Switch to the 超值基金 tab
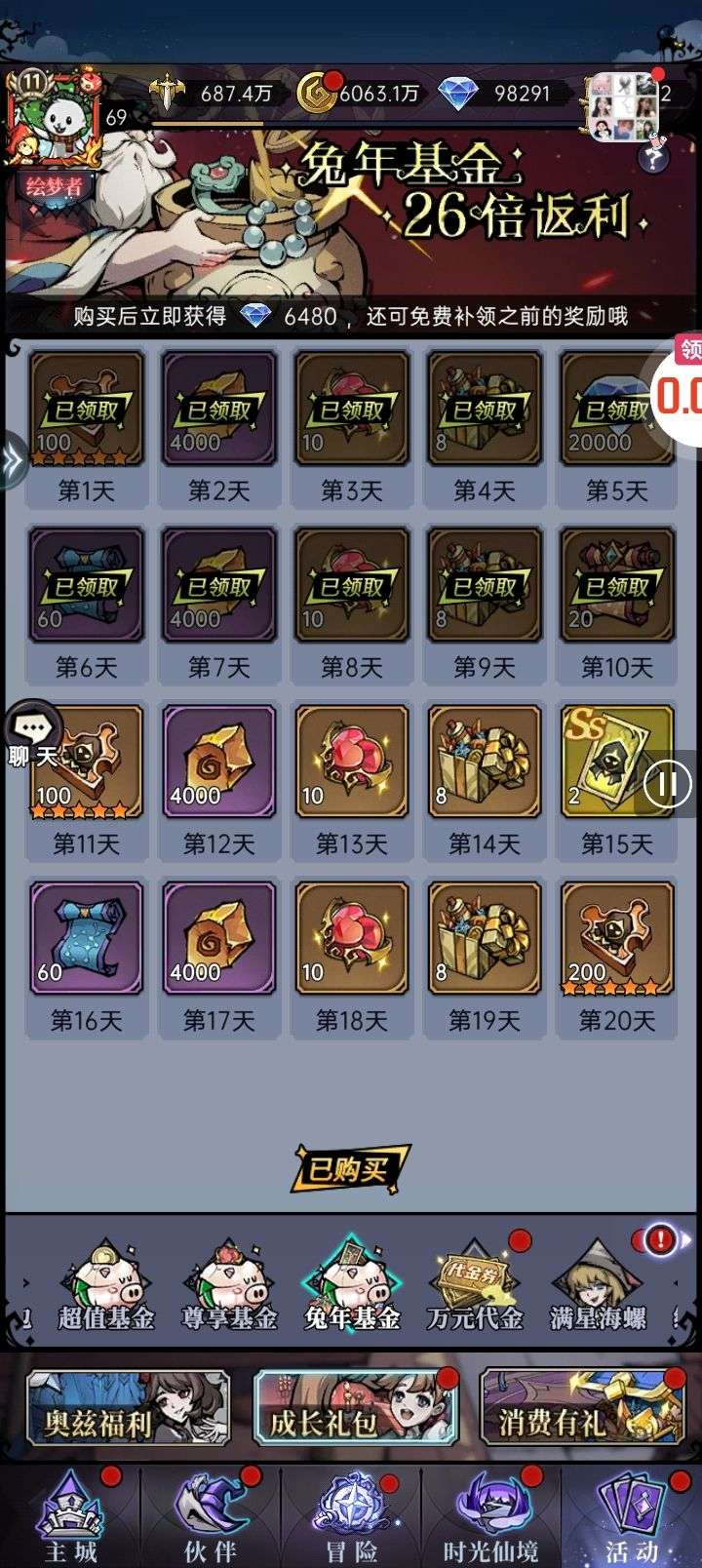Image resolution: width=702 pixels, height=1568 pixels. pos(105,1287)
